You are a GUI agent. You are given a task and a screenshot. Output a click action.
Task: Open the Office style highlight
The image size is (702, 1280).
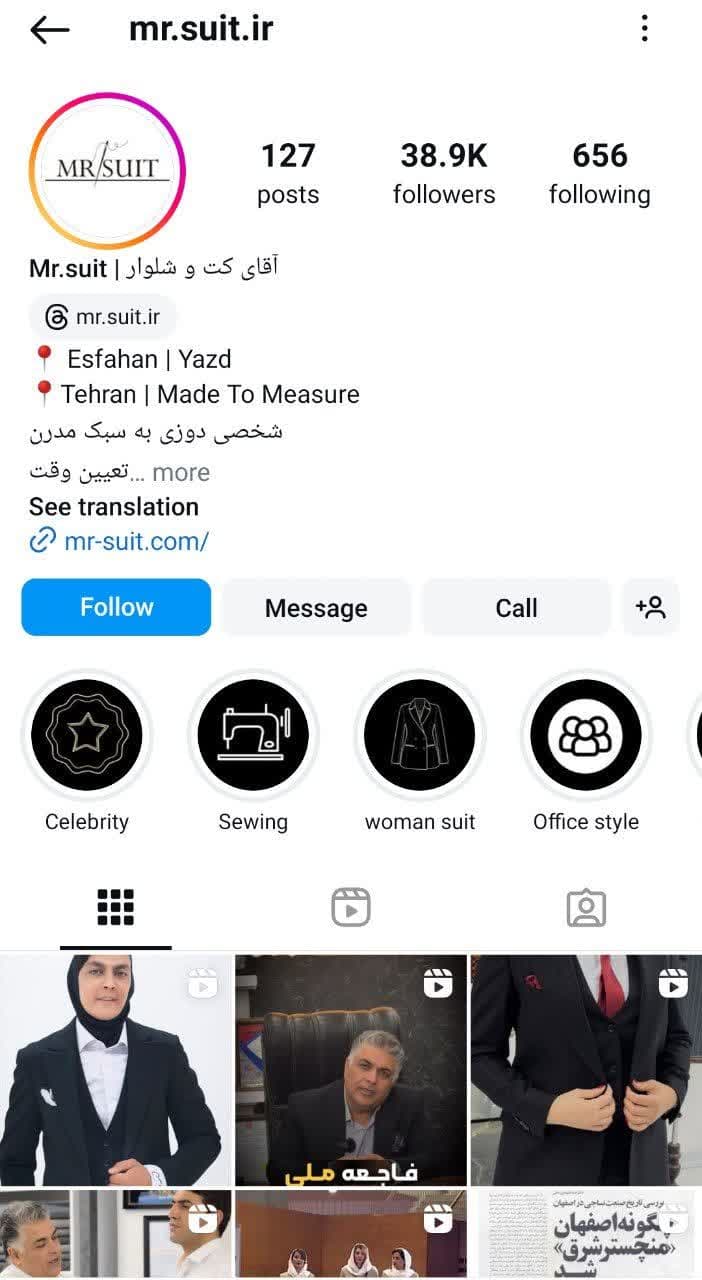pos(586,735)
